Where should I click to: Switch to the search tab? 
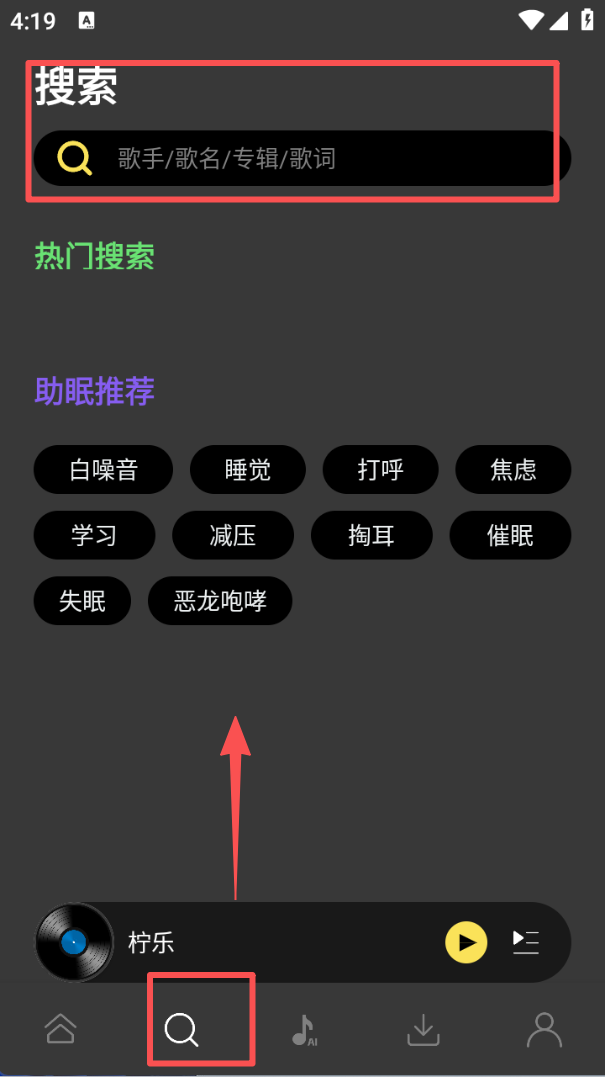click(x=182, y=1028)
